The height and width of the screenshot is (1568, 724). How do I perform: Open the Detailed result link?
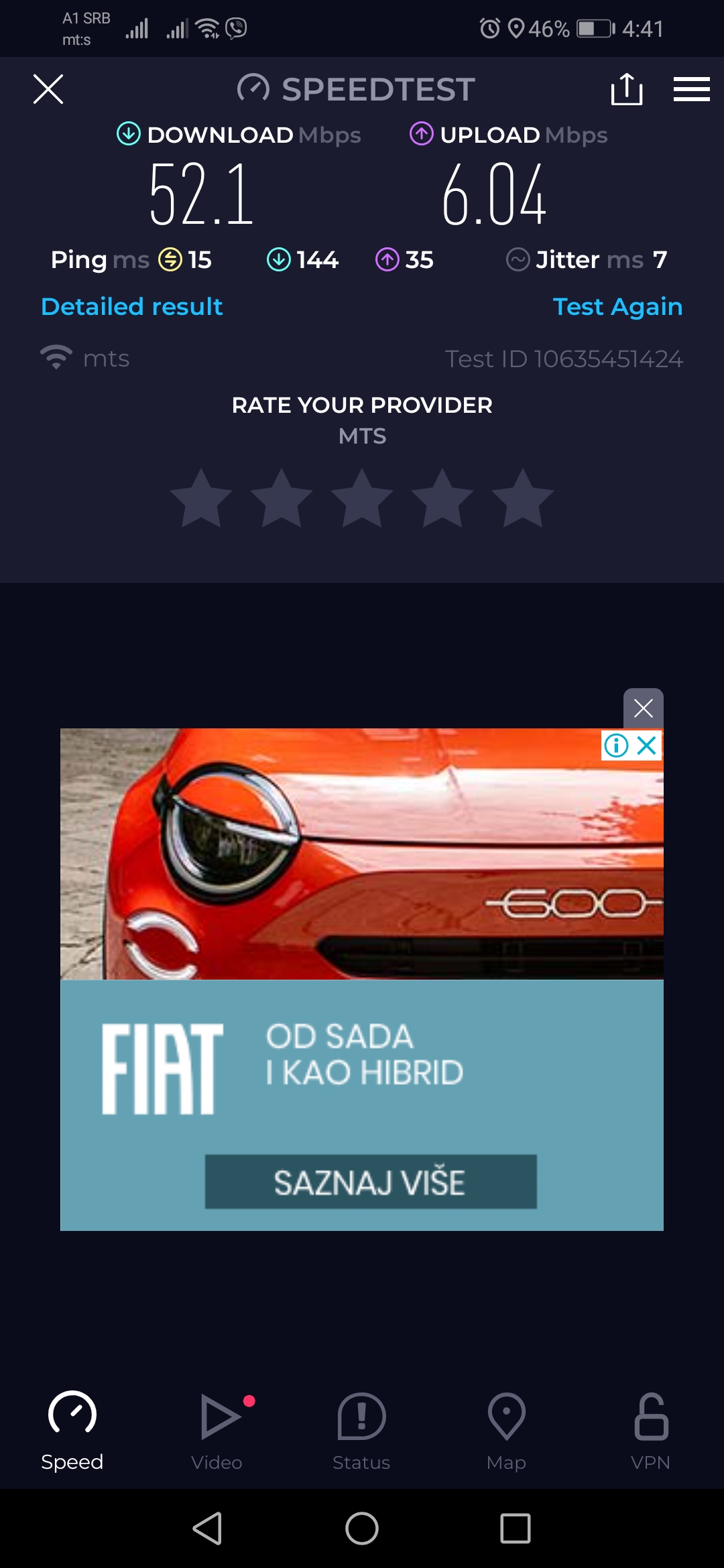[x=131, y=307]
